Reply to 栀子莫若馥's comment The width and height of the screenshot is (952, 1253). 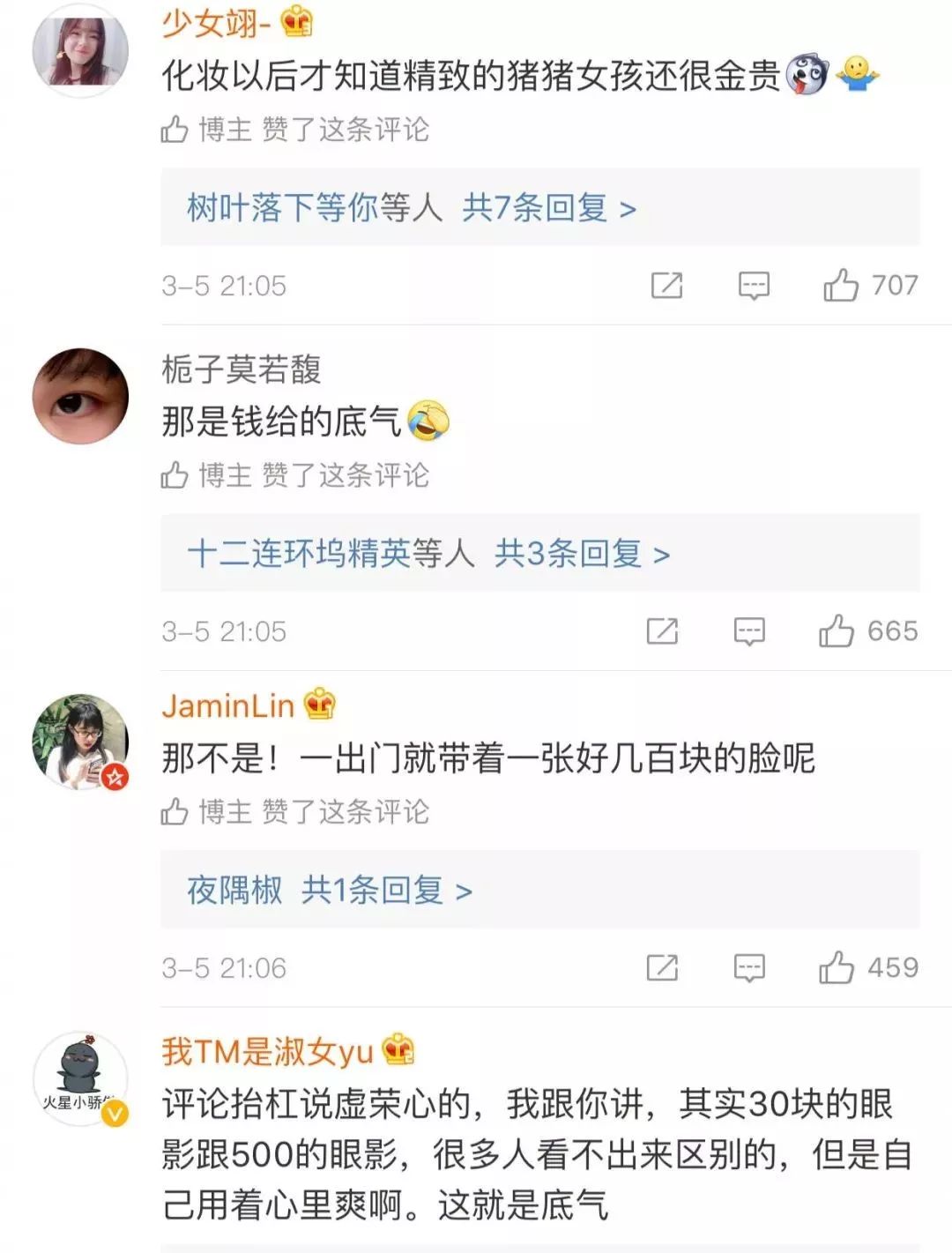point(749,630)
